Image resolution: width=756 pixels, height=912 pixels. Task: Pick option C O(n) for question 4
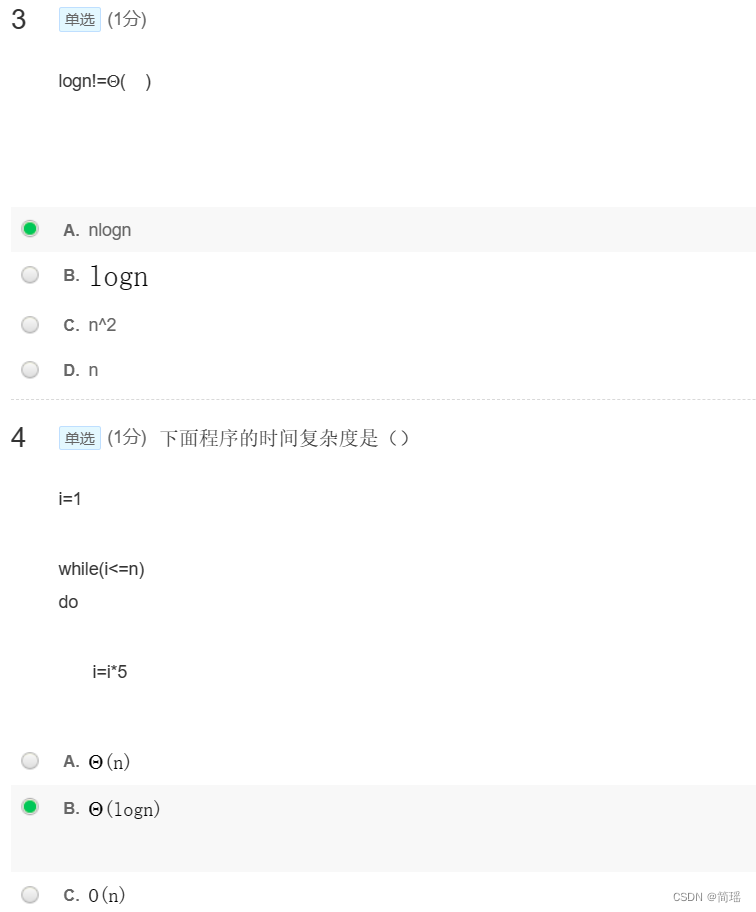pos(30,895)
